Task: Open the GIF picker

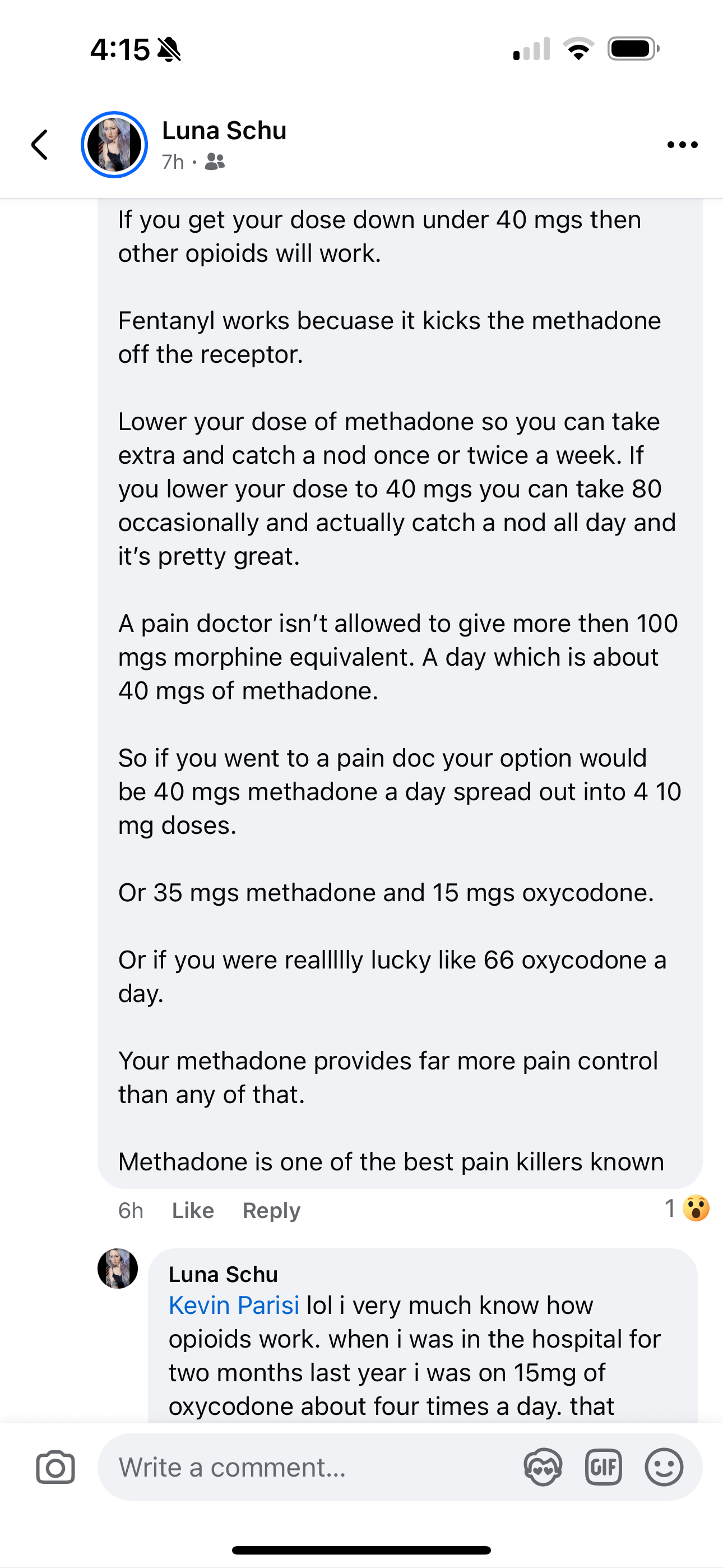Action: point(603,1467)
